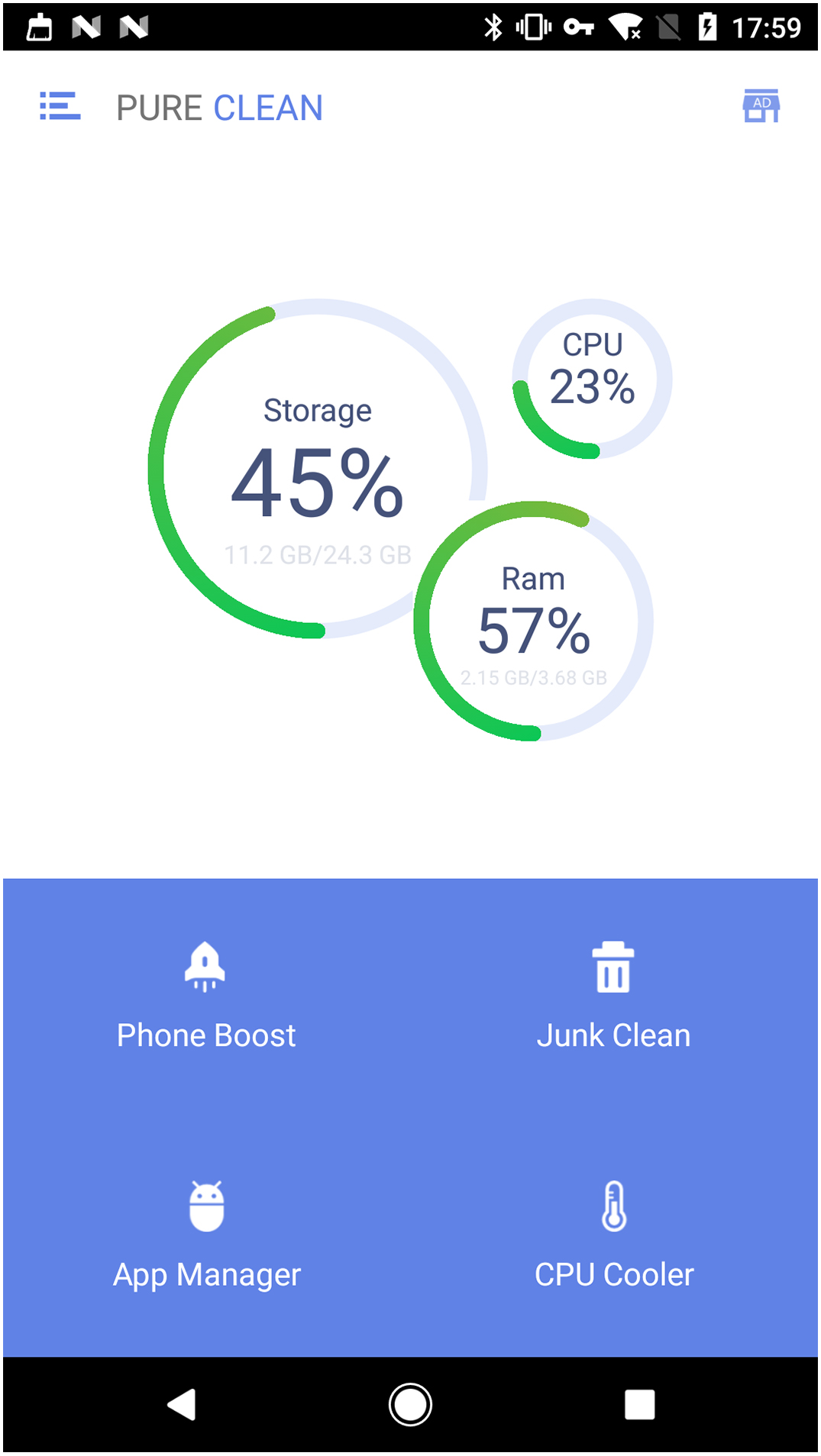Tap the Ram usage circle
Screen dimensions: 821x1456
534,622
